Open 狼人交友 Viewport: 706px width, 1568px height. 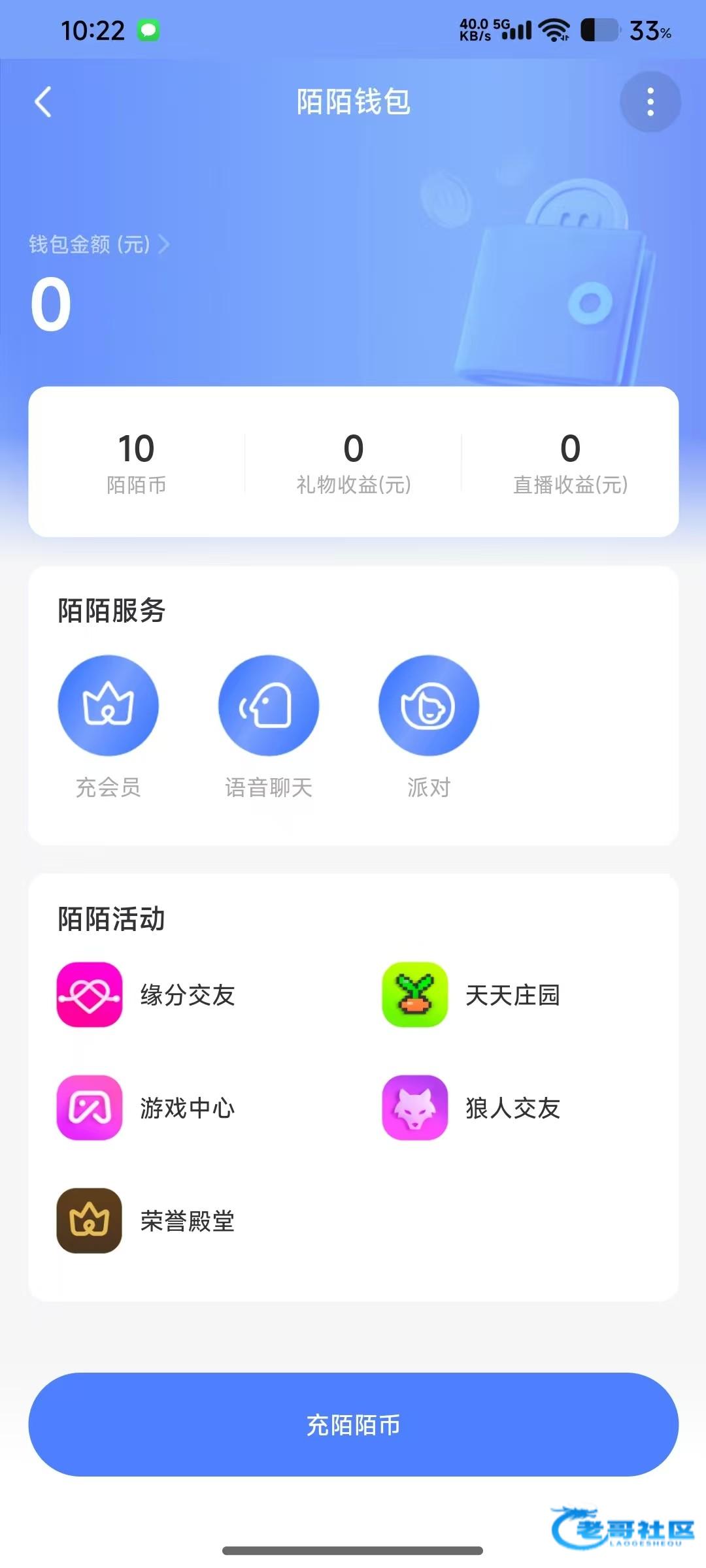point(472,1107)
